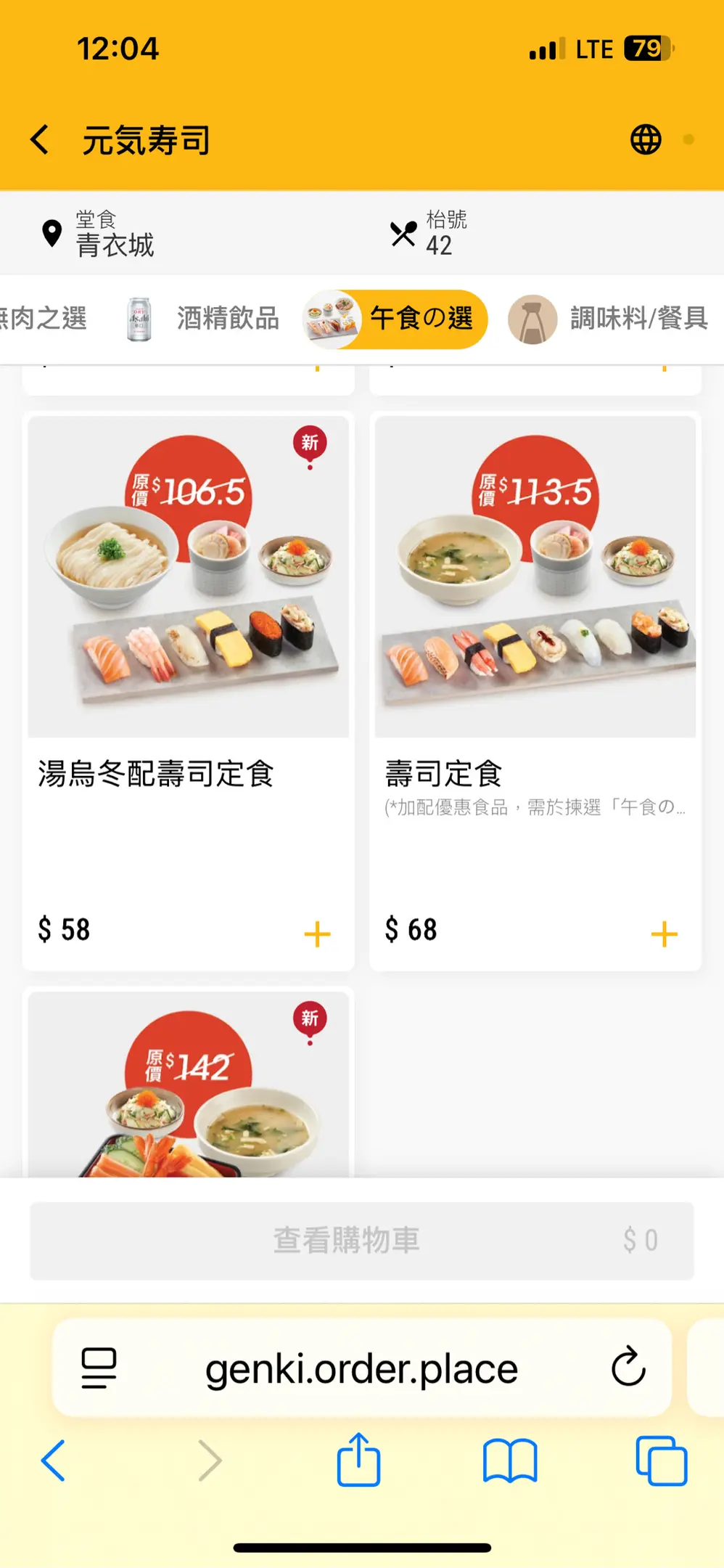Switch to 肉之選 category
The width and height of the screenshot is (724, 1568).
coord(44,319)
